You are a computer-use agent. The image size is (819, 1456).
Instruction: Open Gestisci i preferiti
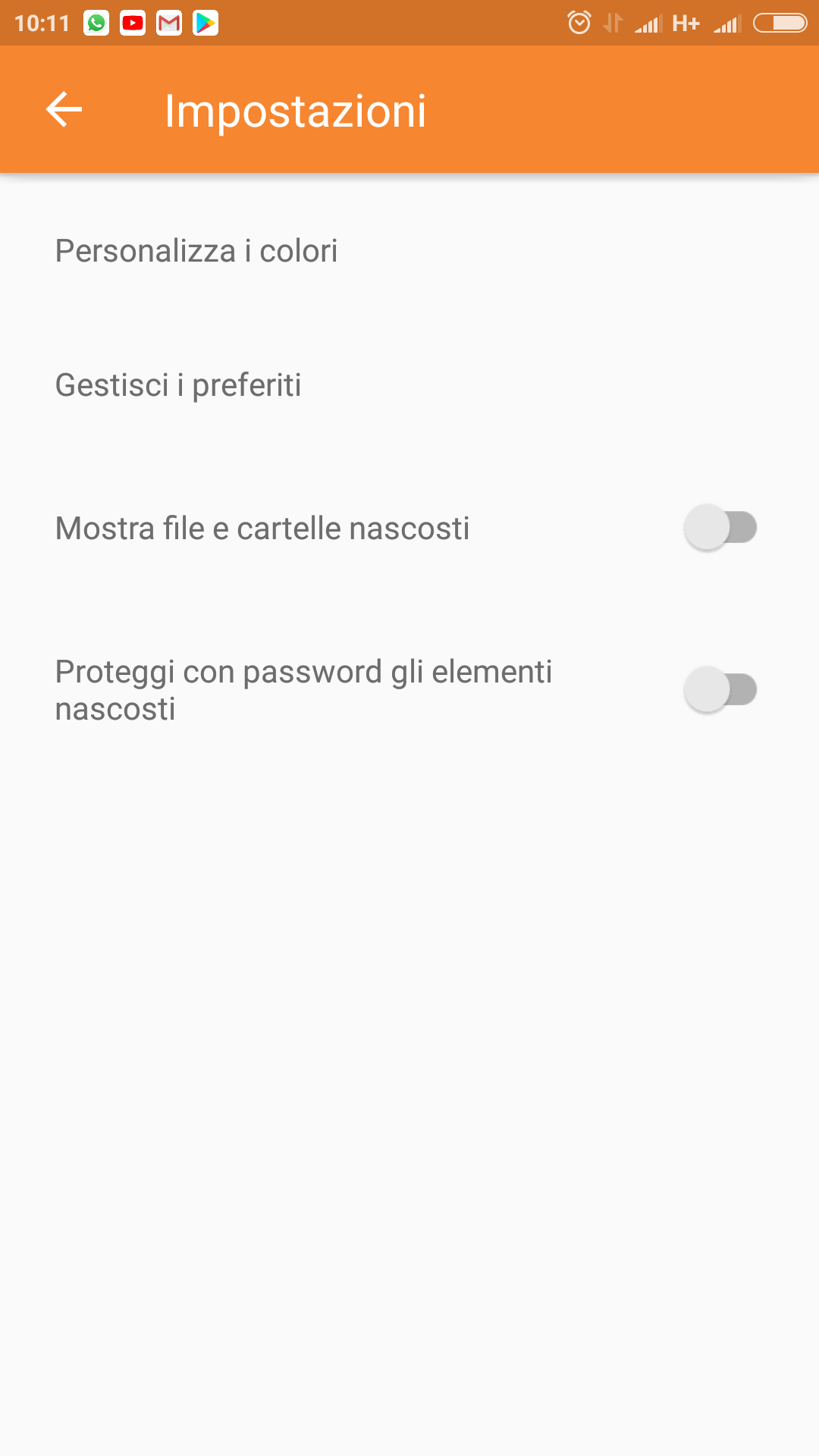point(409,385)
